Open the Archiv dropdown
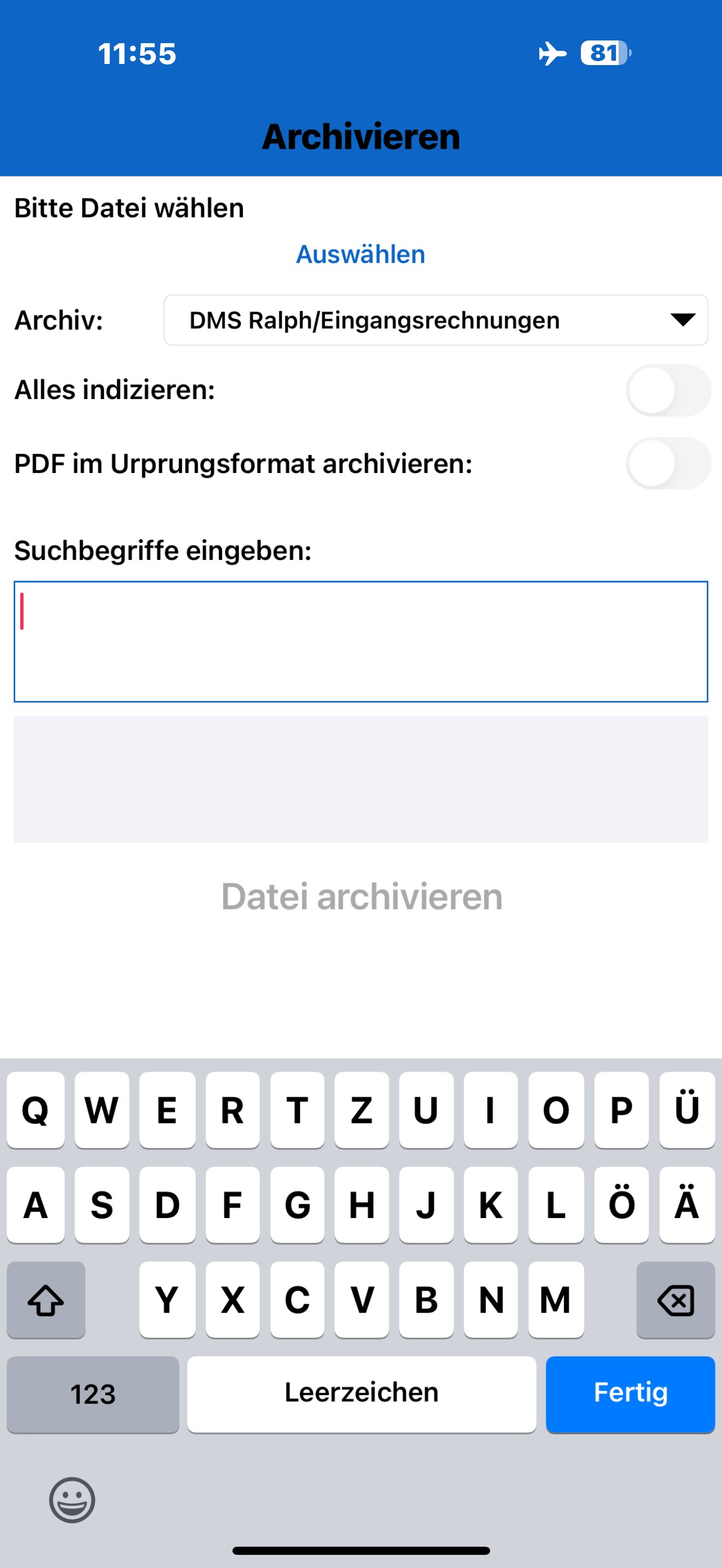722x1568 pixels. click(435, 320)
